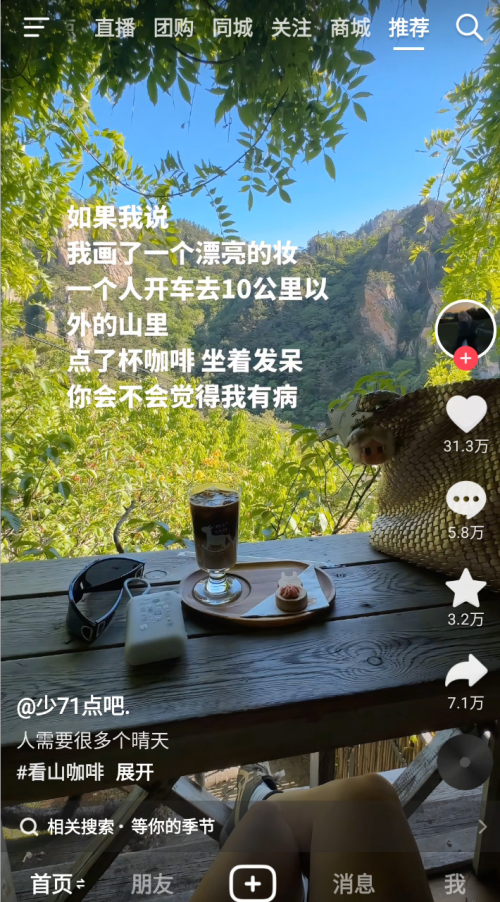
Task: Open the spinning music disc
Action: 465,762
